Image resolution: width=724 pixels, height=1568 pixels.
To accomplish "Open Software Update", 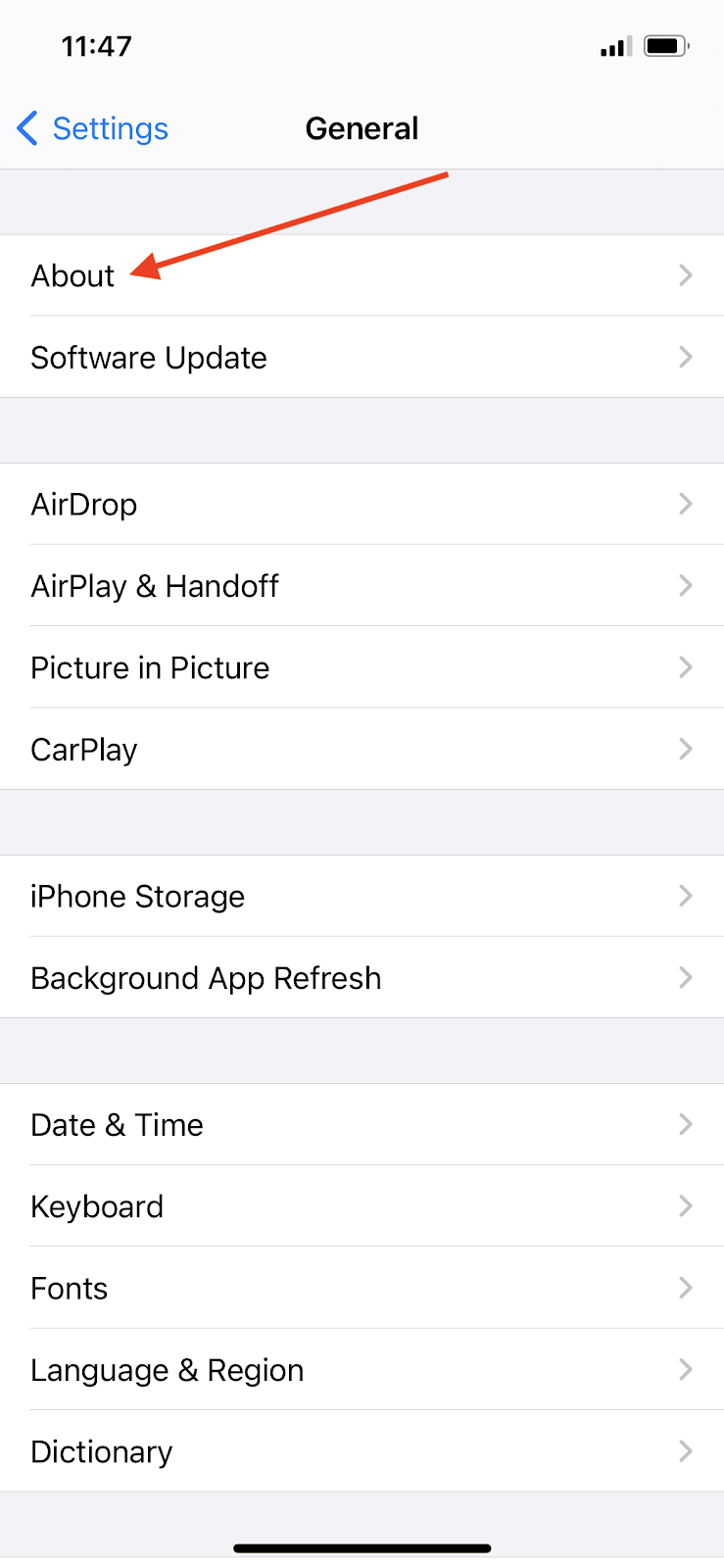I will coord(362,357).
